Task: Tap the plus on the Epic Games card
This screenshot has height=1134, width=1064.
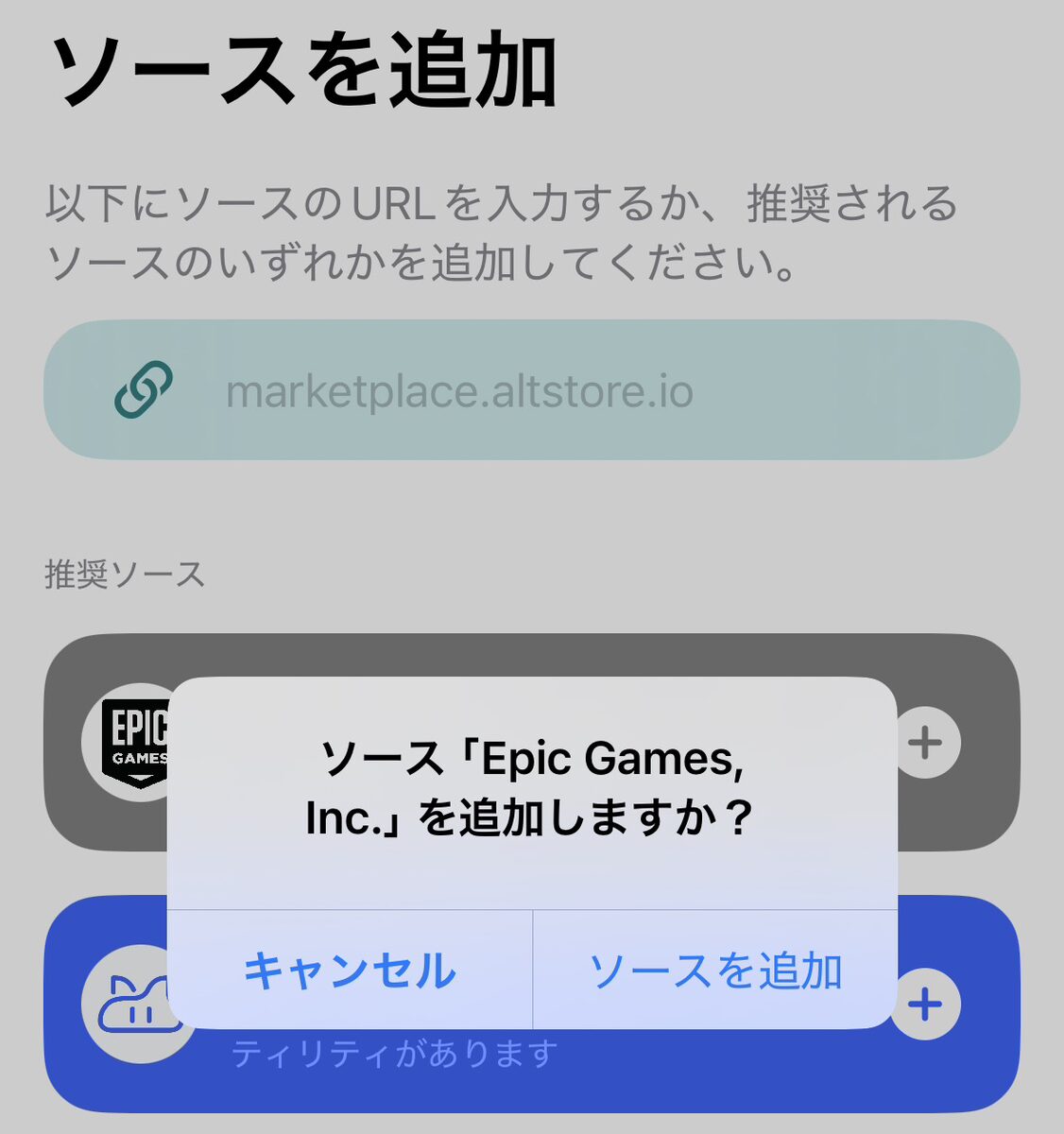Action: click(x=925, y=743)
